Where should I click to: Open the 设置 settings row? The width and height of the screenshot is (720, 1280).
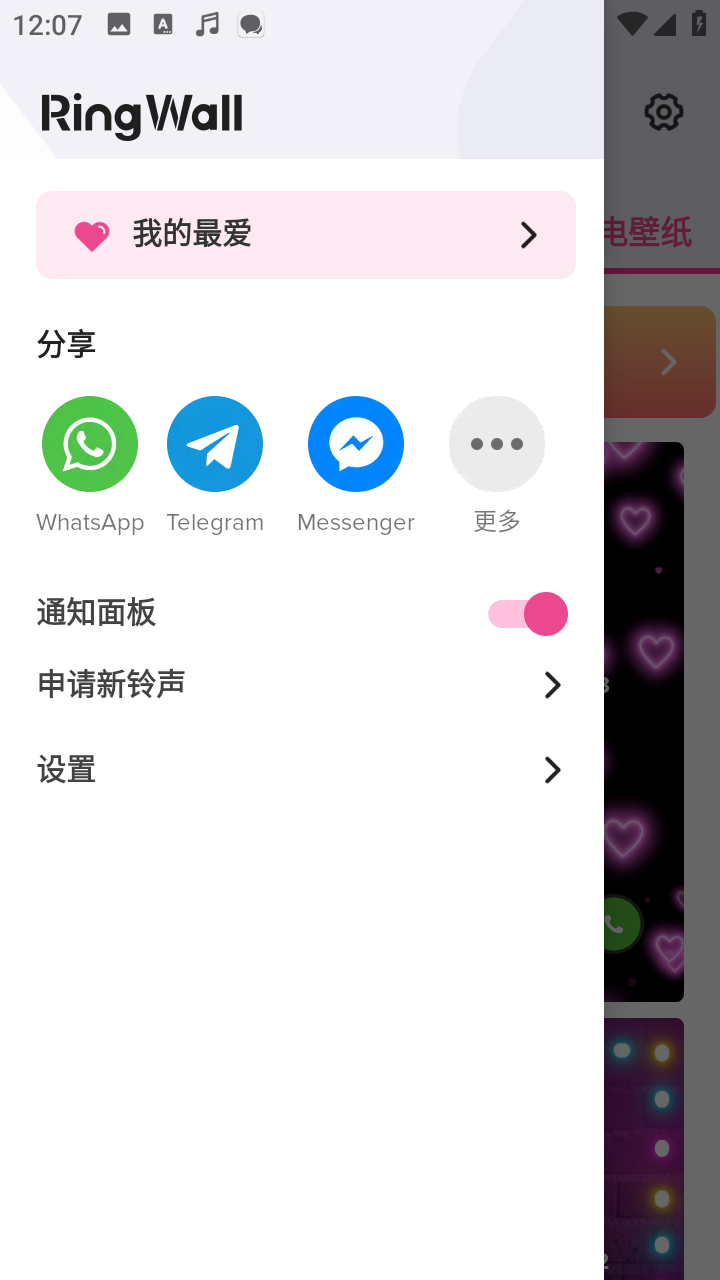[x=300, y=770]
